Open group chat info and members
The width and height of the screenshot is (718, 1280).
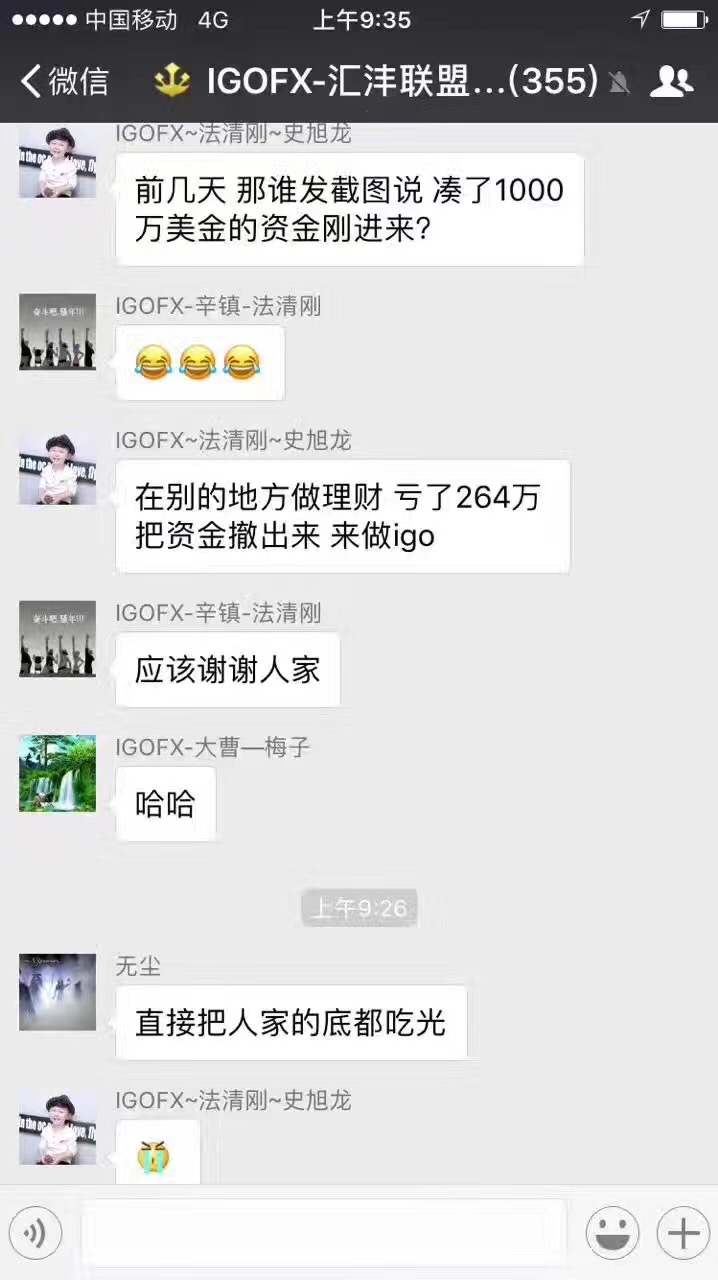pyautogui.click(x=671, y=81)
